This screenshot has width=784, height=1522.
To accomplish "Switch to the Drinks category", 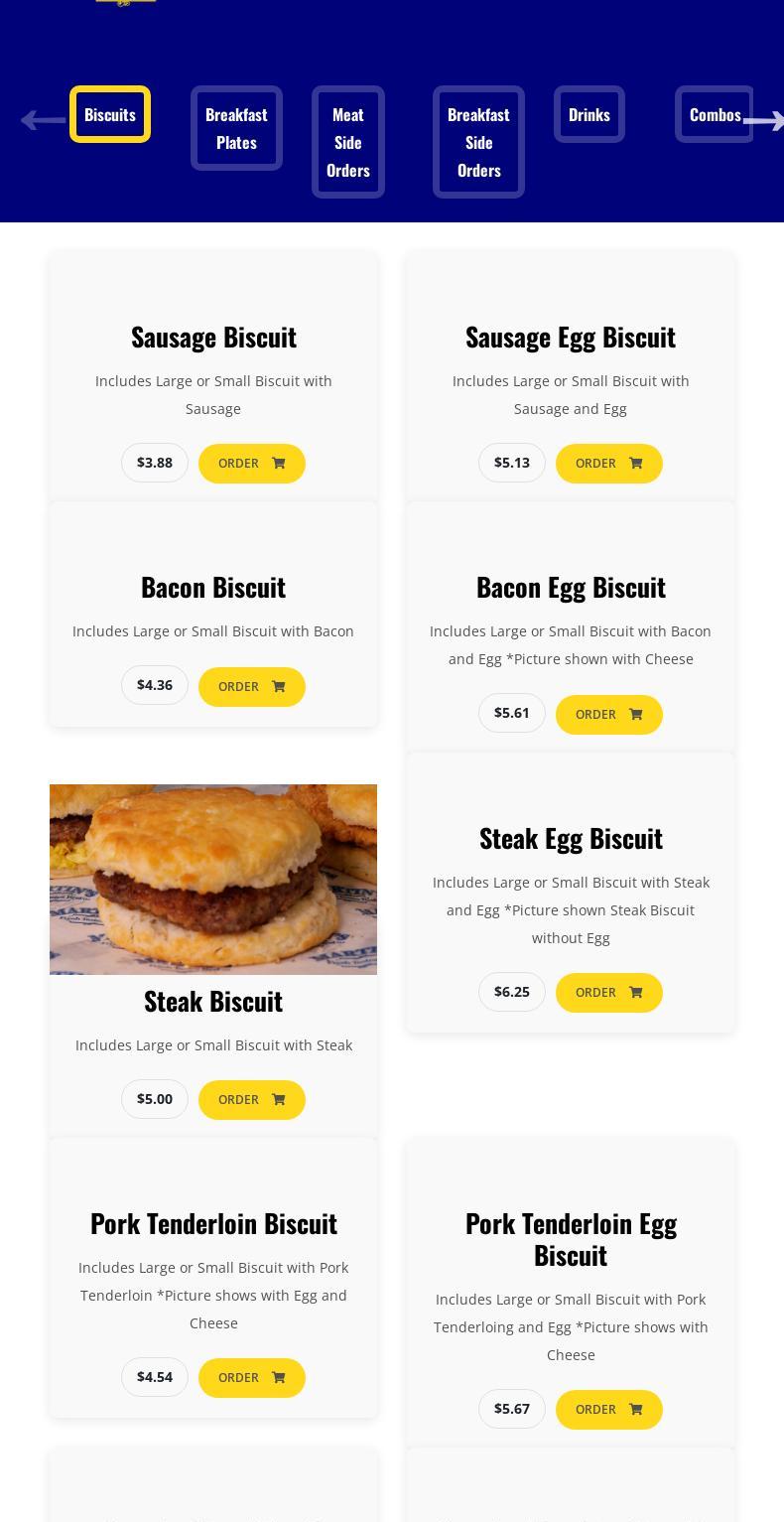I will click(588, 114).
